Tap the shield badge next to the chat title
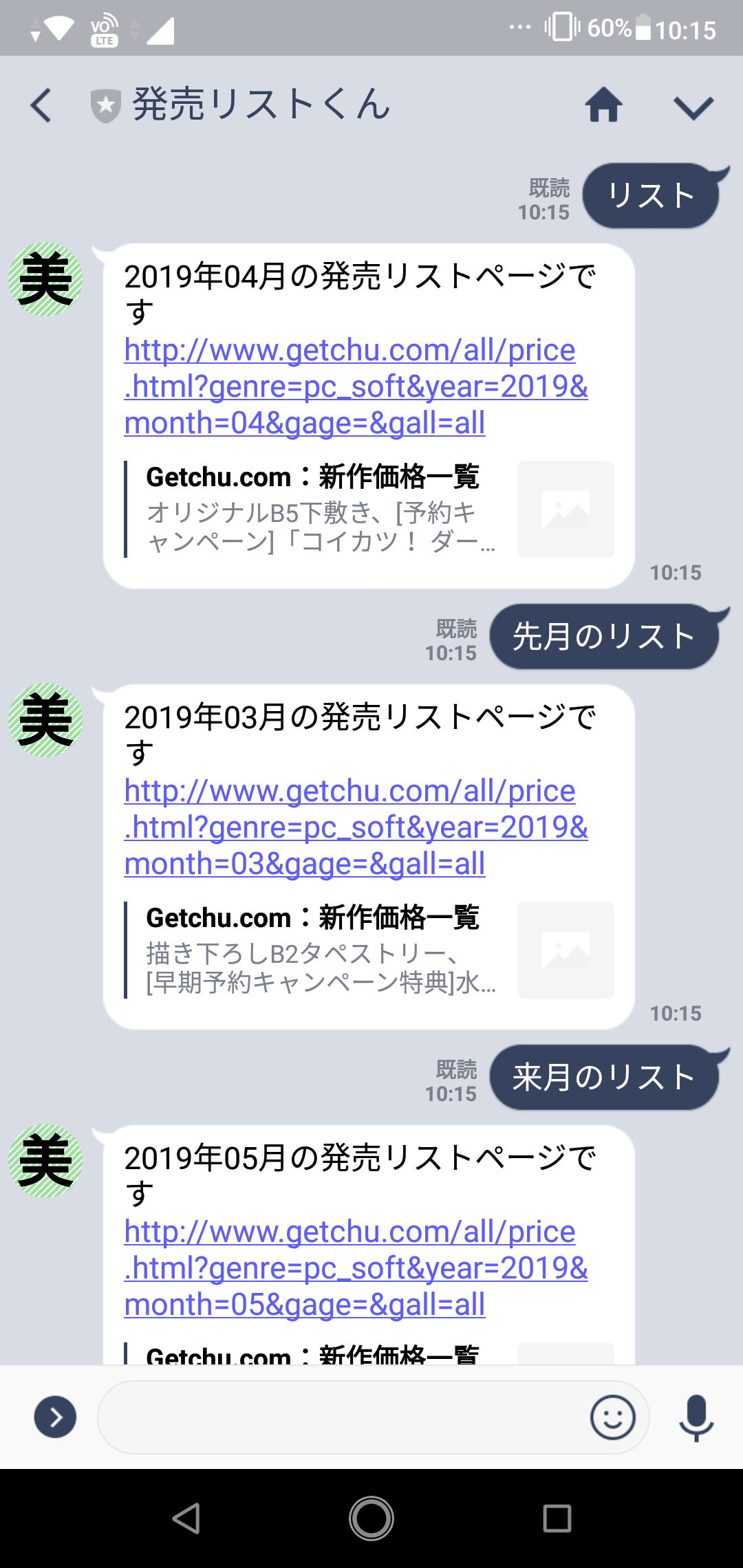 click(x=104, y=105)
